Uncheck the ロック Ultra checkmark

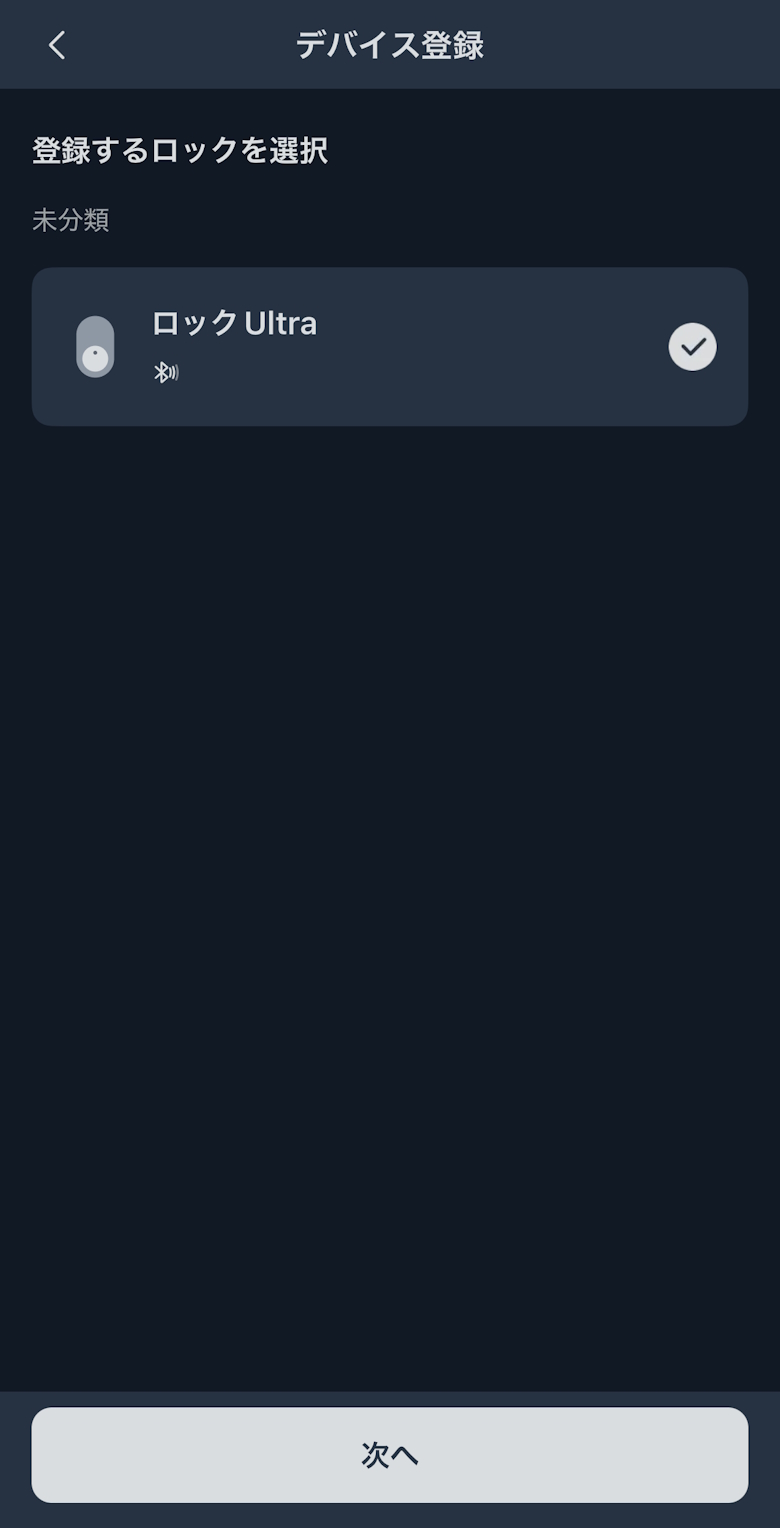[692, 347]
